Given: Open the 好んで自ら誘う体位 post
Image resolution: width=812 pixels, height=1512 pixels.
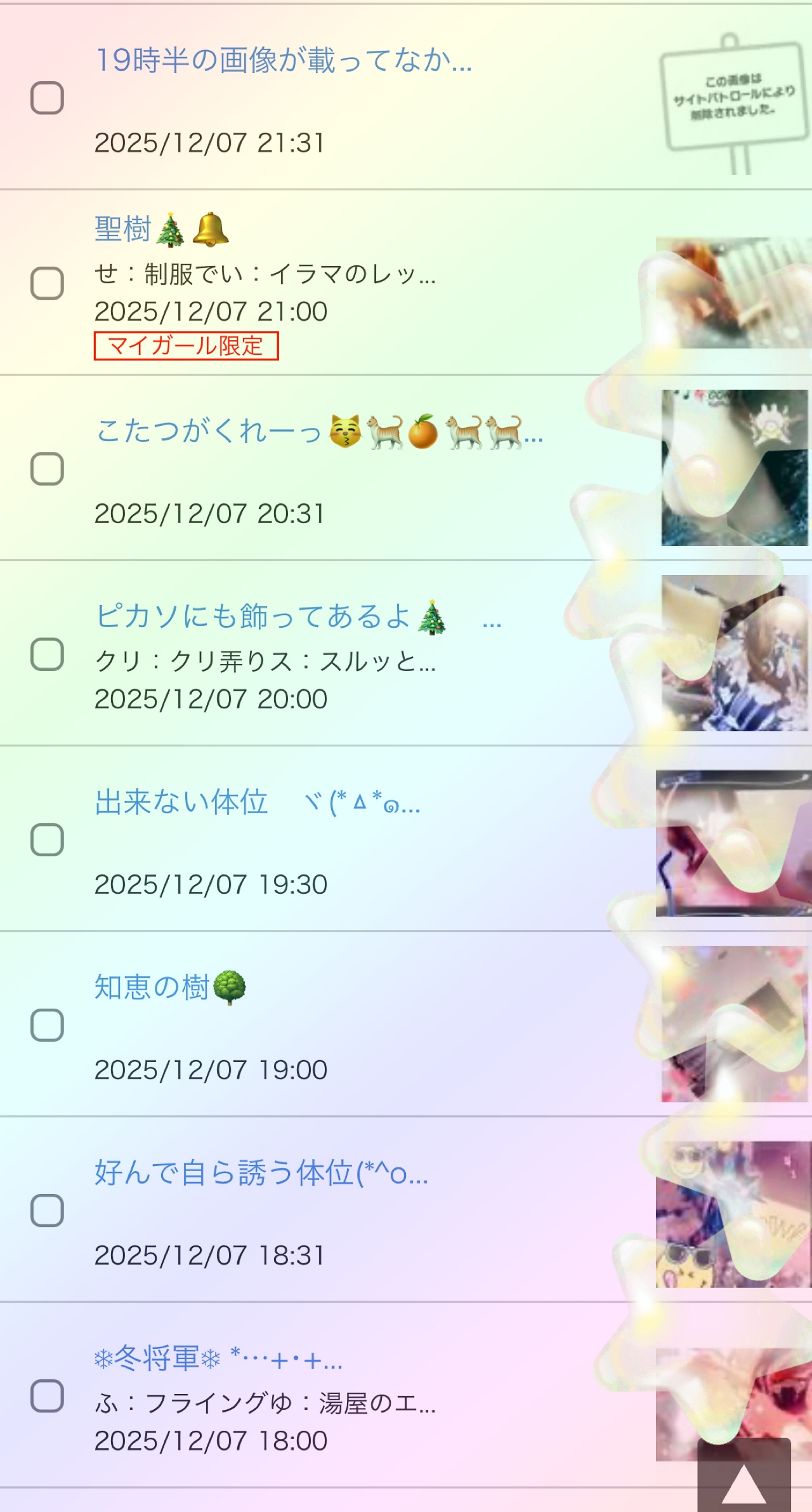Looking at the screenshot, I should (x=261, y=1173).
